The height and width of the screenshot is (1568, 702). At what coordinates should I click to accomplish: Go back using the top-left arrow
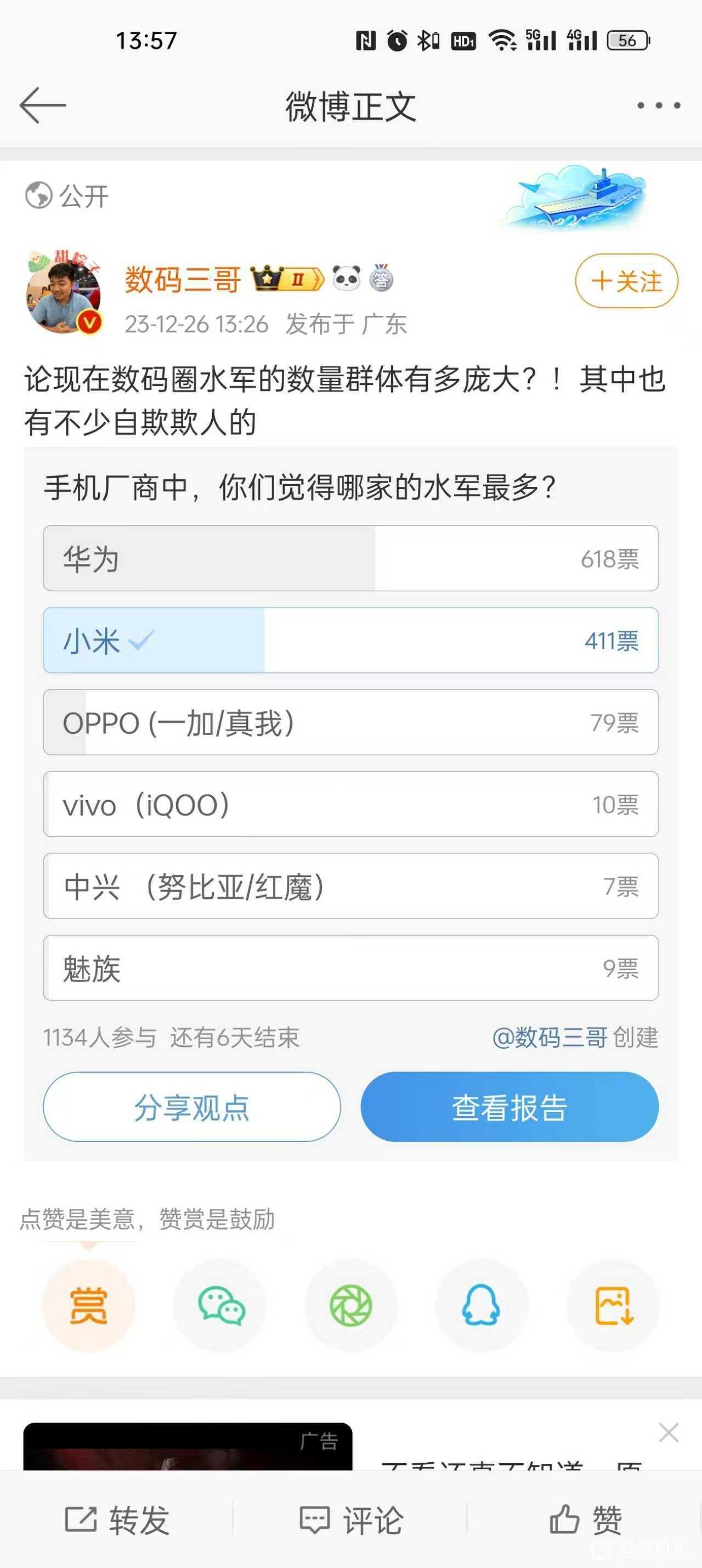pyautogui.click(x=43, y=105)
